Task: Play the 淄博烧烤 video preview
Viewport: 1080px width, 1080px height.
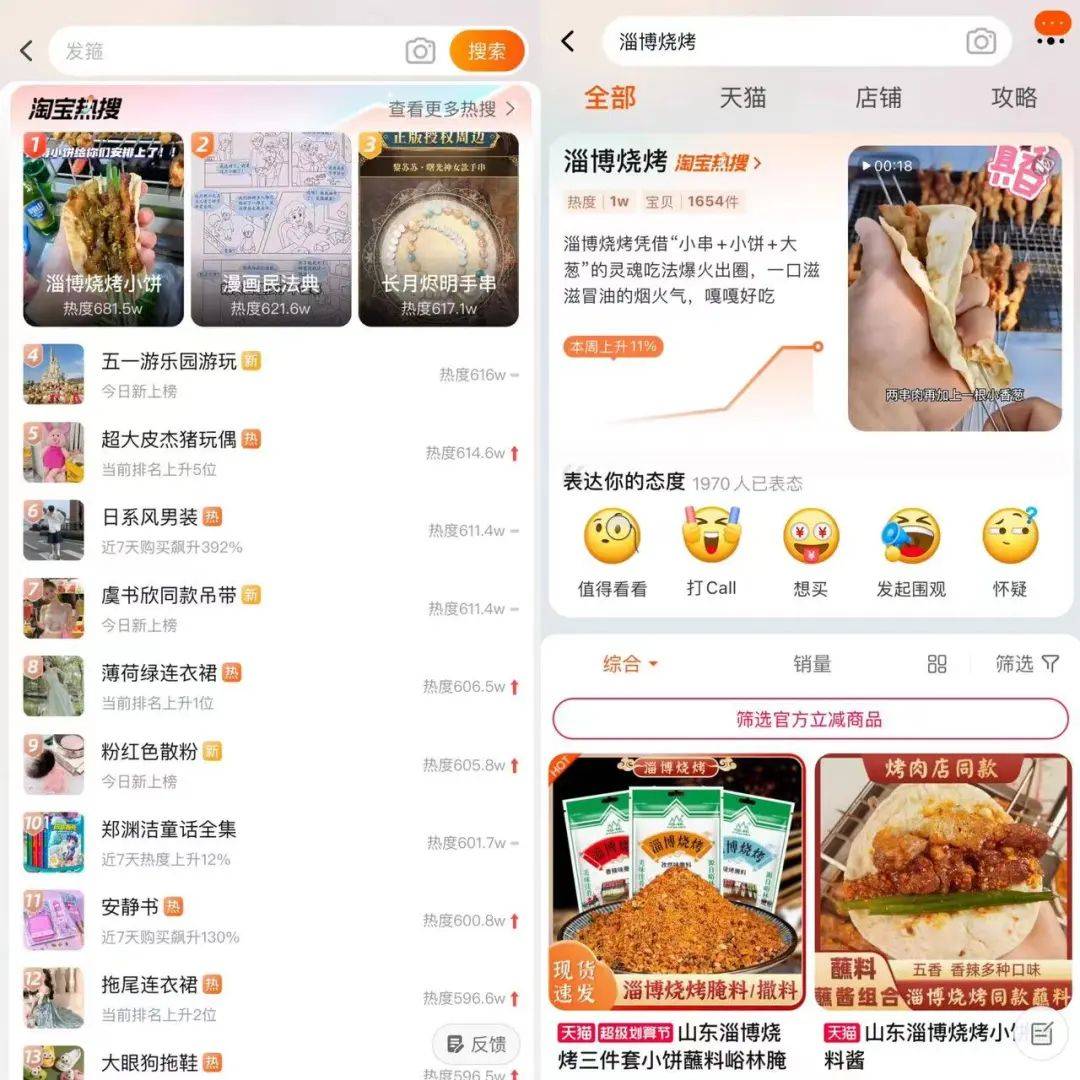Action: tap(954, 288)
